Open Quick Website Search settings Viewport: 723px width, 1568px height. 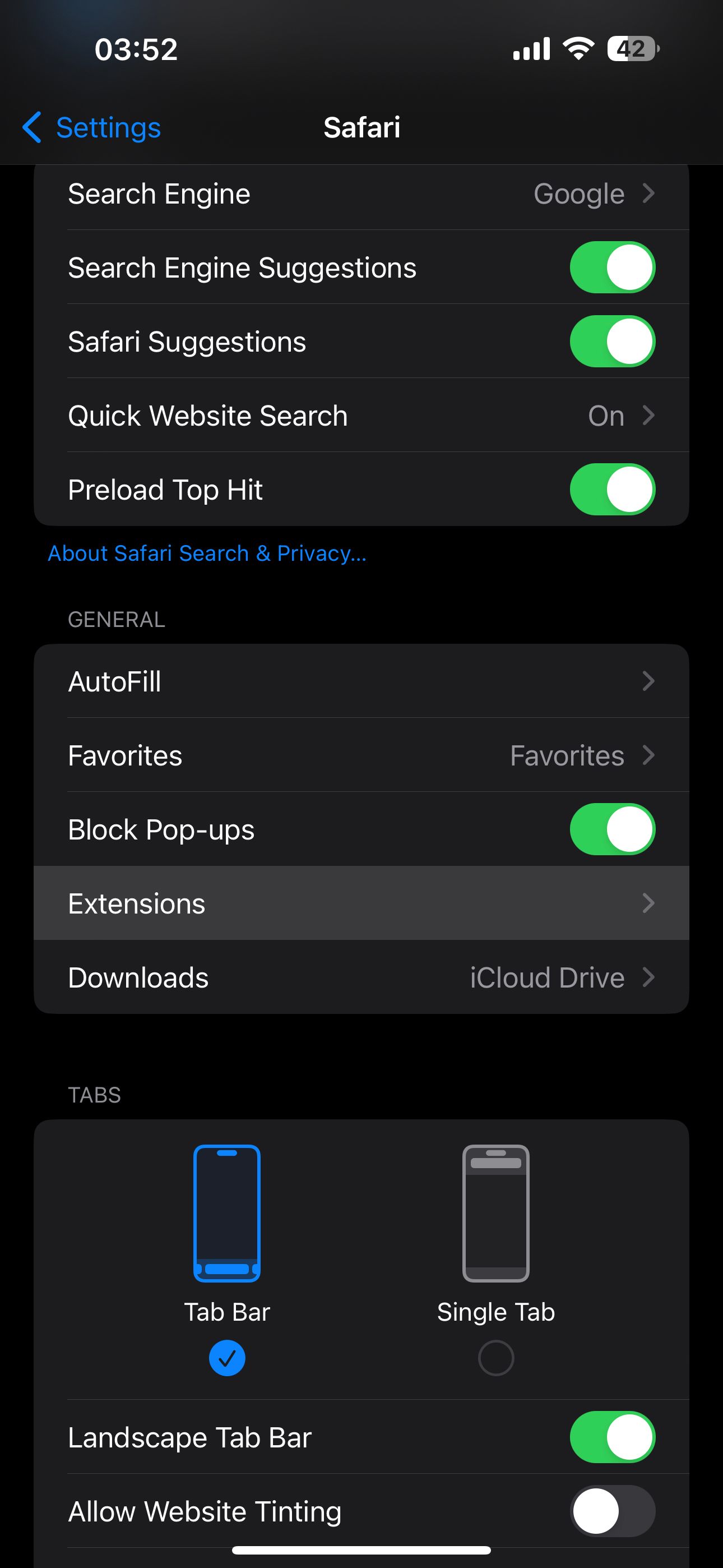[x=361, y=415]
